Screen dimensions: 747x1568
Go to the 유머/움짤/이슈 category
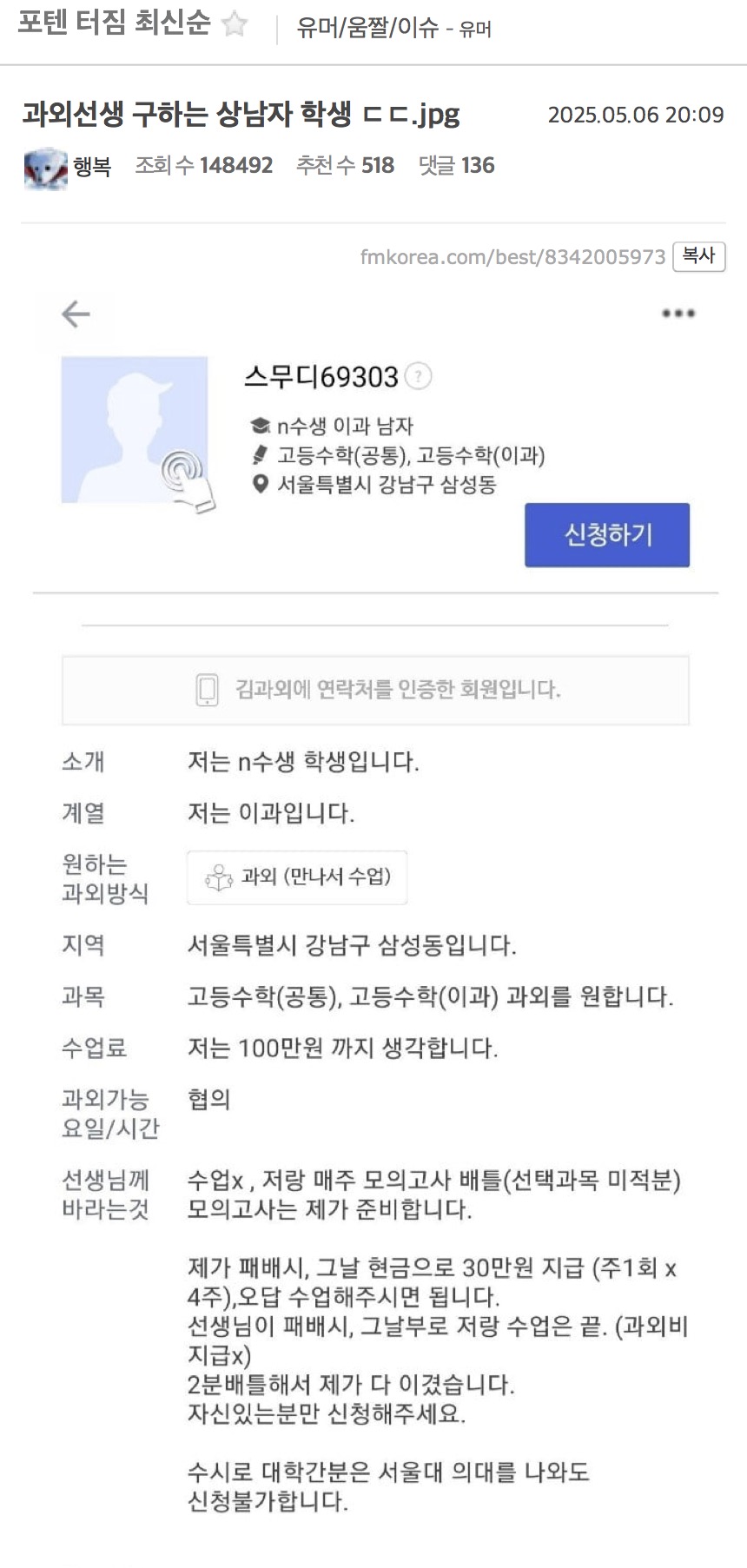click(x=367, y=28)
